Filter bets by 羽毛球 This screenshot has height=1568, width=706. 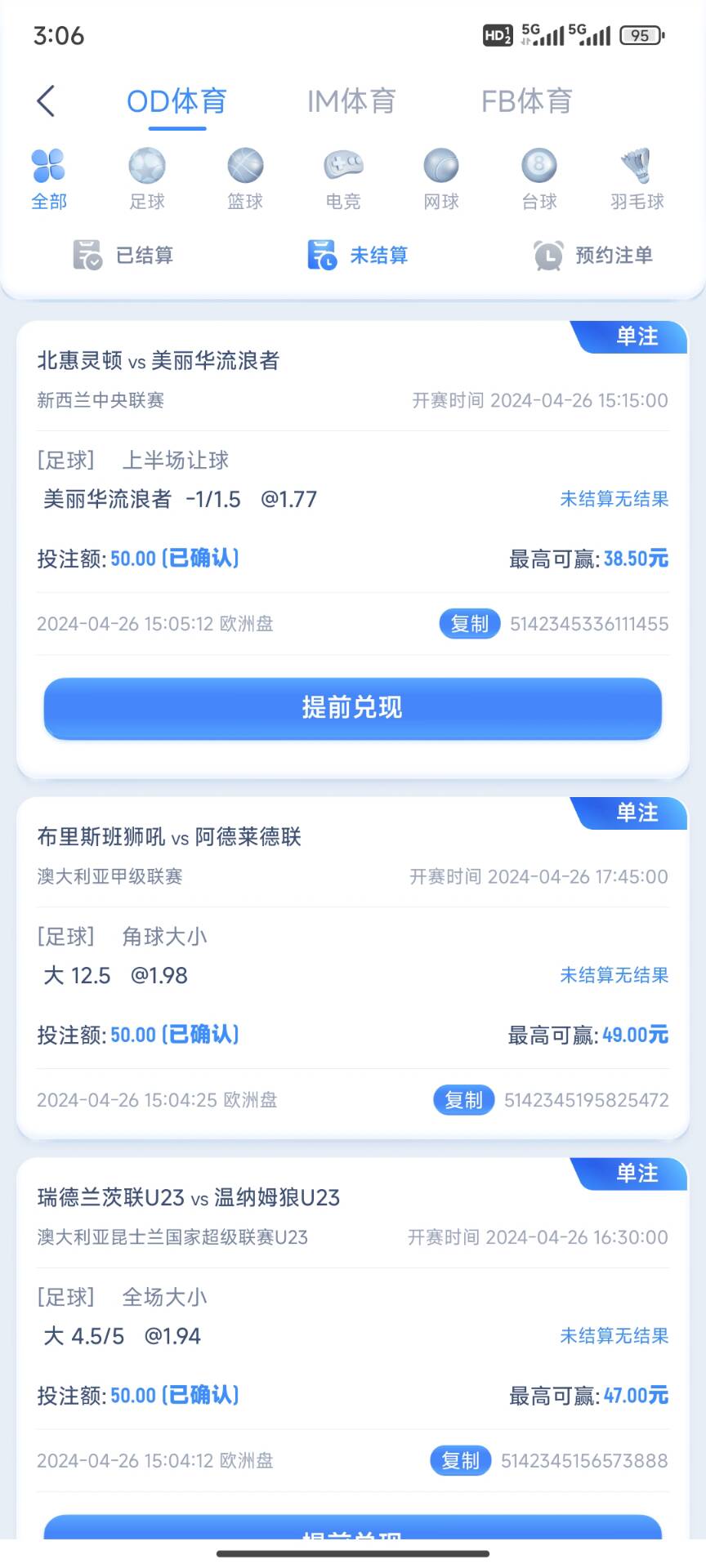(x=637, y=179)
